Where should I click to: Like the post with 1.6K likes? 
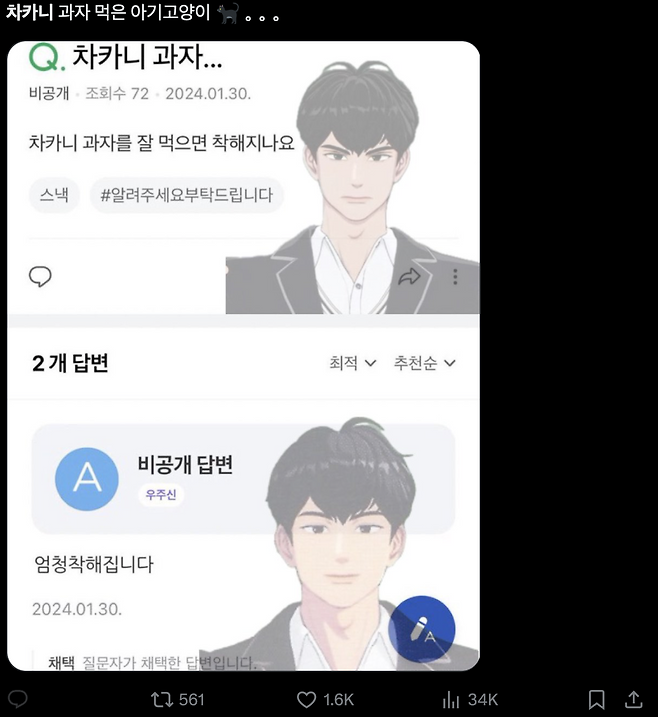tap(307, 699)
